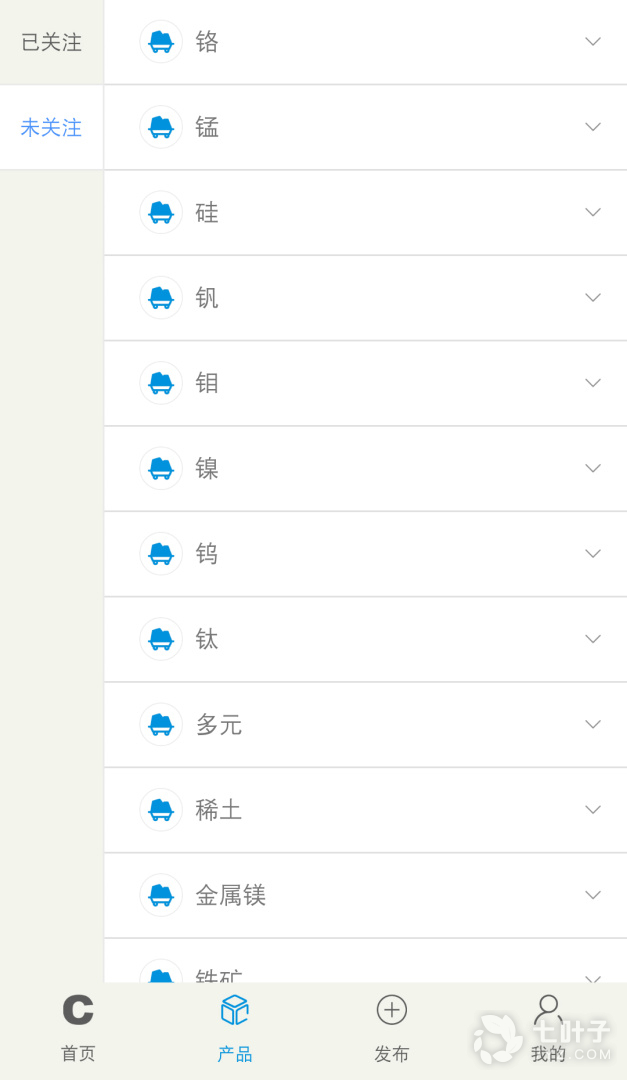Expand the 铬 category
Viewport: 627px width, 1080px height.
(x=365, y=42)
